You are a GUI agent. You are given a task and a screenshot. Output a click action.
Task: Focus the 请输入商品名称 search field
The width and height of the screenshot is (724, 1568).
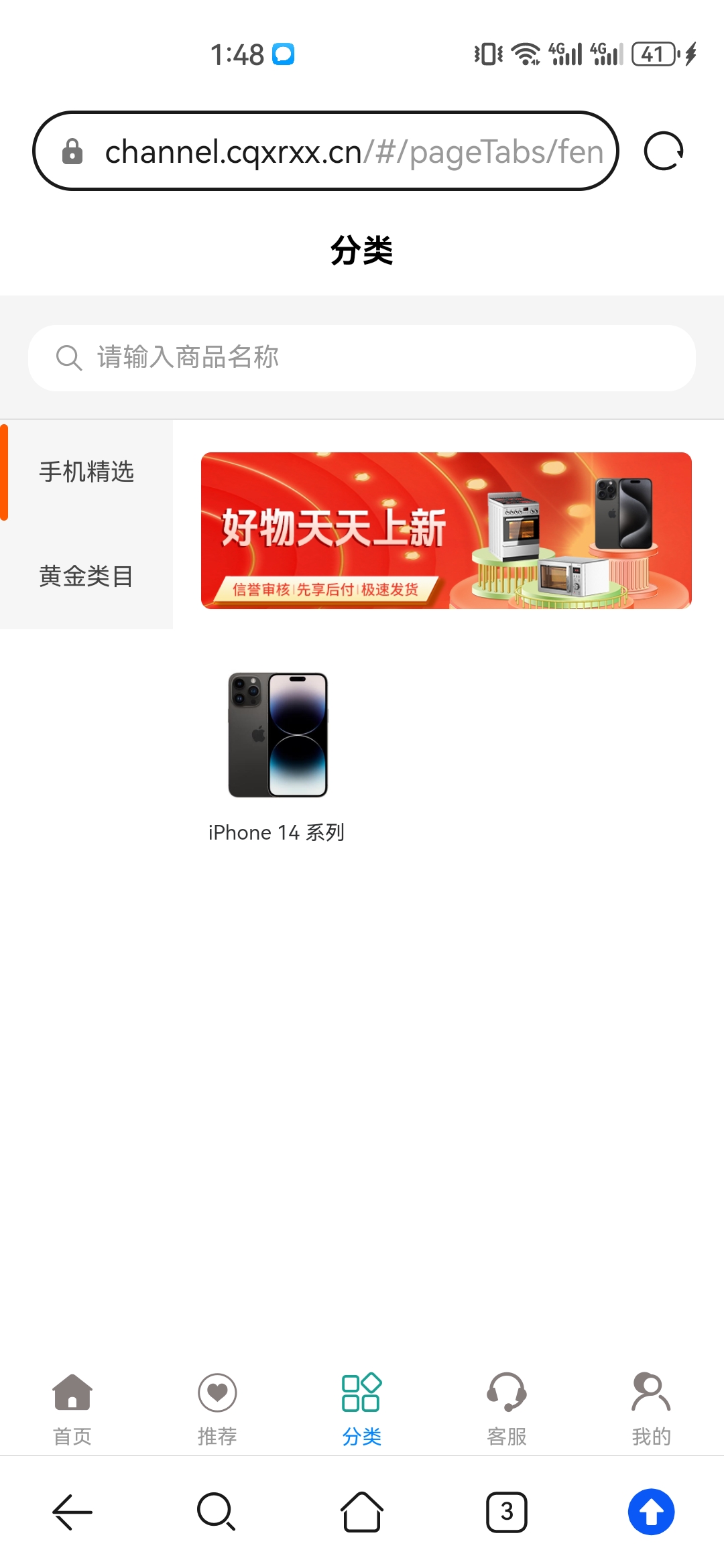362,358
